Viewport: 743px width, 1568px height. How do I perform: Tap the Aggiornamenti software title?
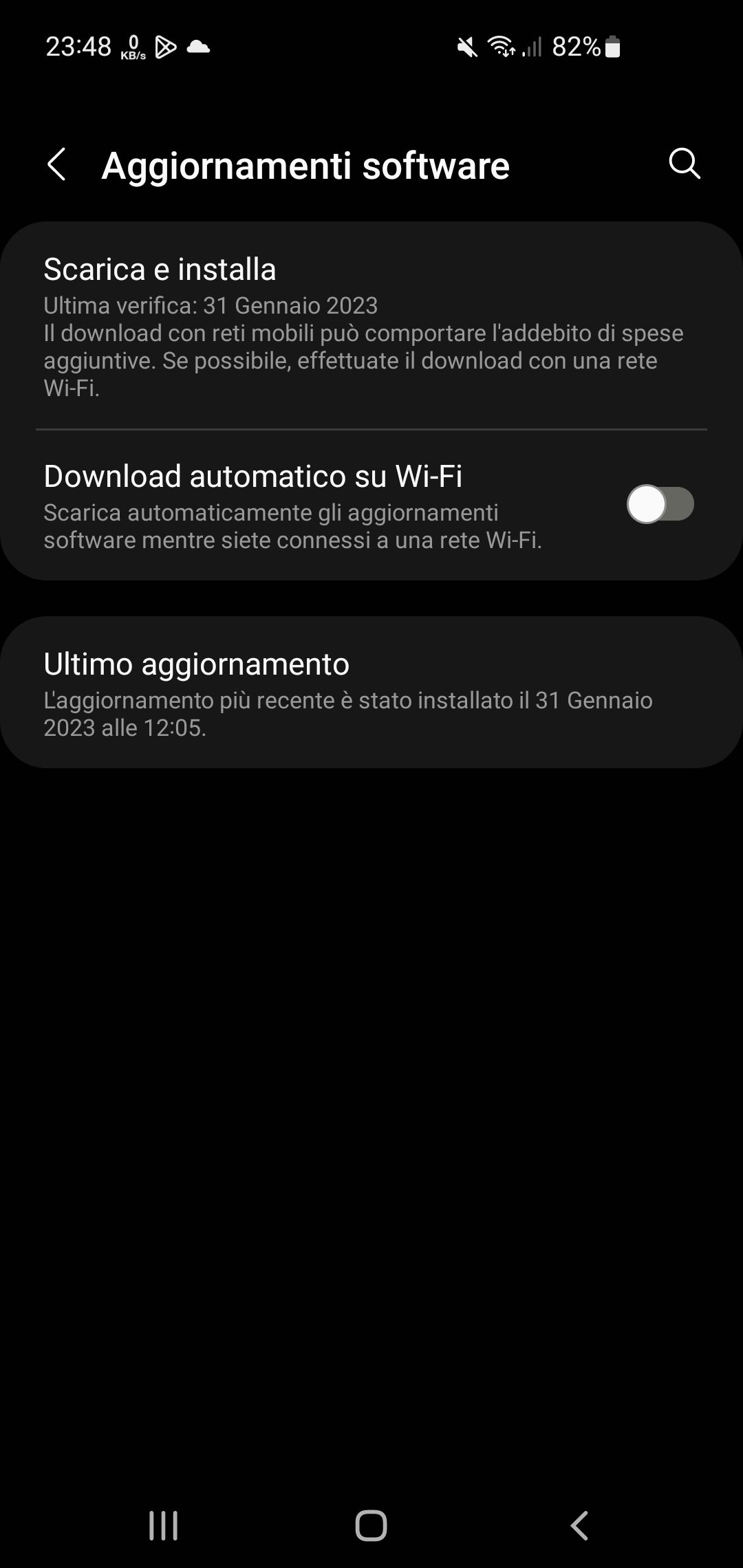pyautogui.click(x=305, y=165)
